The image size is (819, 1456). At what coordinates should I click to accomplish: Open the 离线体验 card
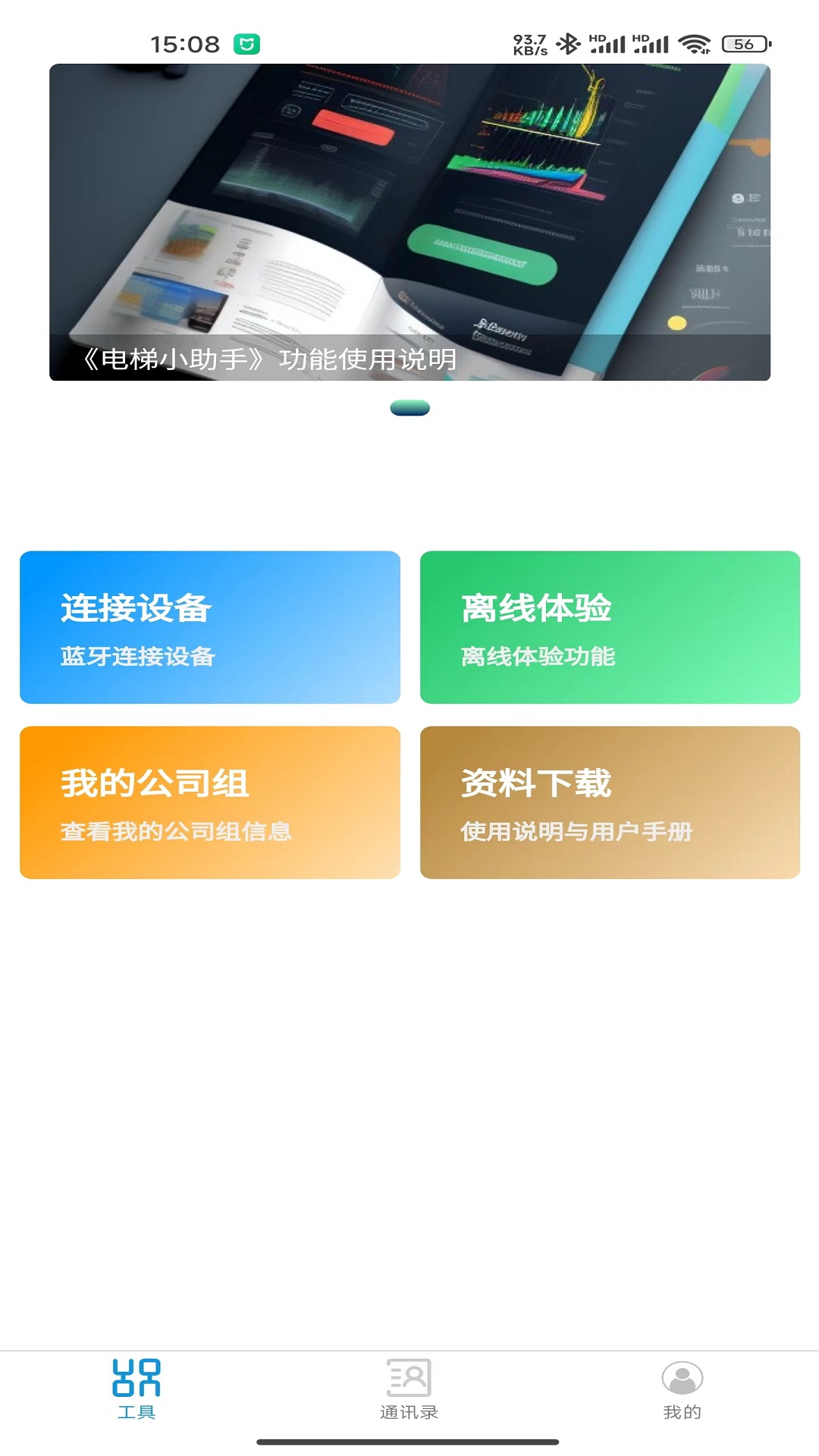coord(610,627)
